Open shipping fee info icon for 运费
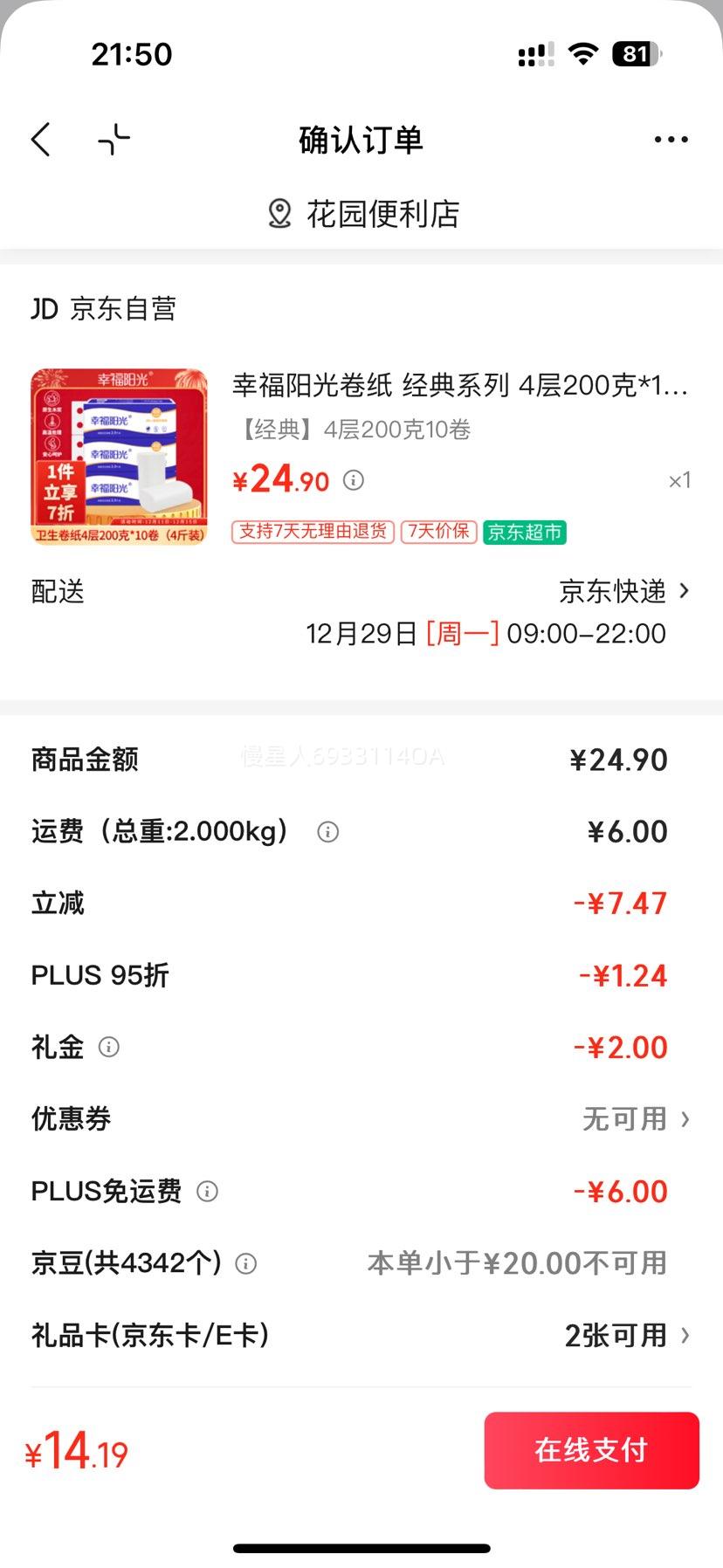Image resolution: width=723 pixels, height=1568 pixels. tap(327, 832)
